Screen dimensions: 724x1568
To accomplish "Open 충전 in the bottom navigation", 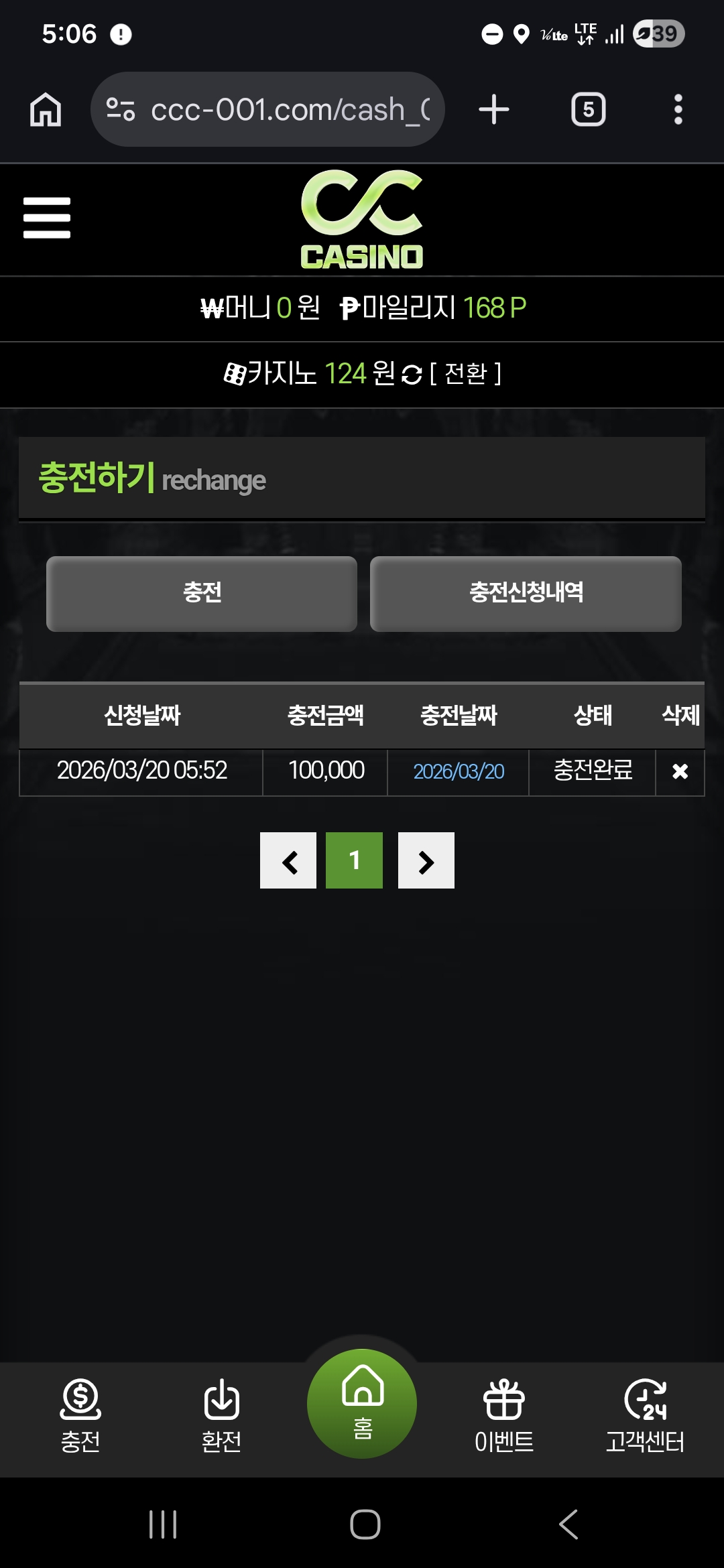I will [80, 1415].
